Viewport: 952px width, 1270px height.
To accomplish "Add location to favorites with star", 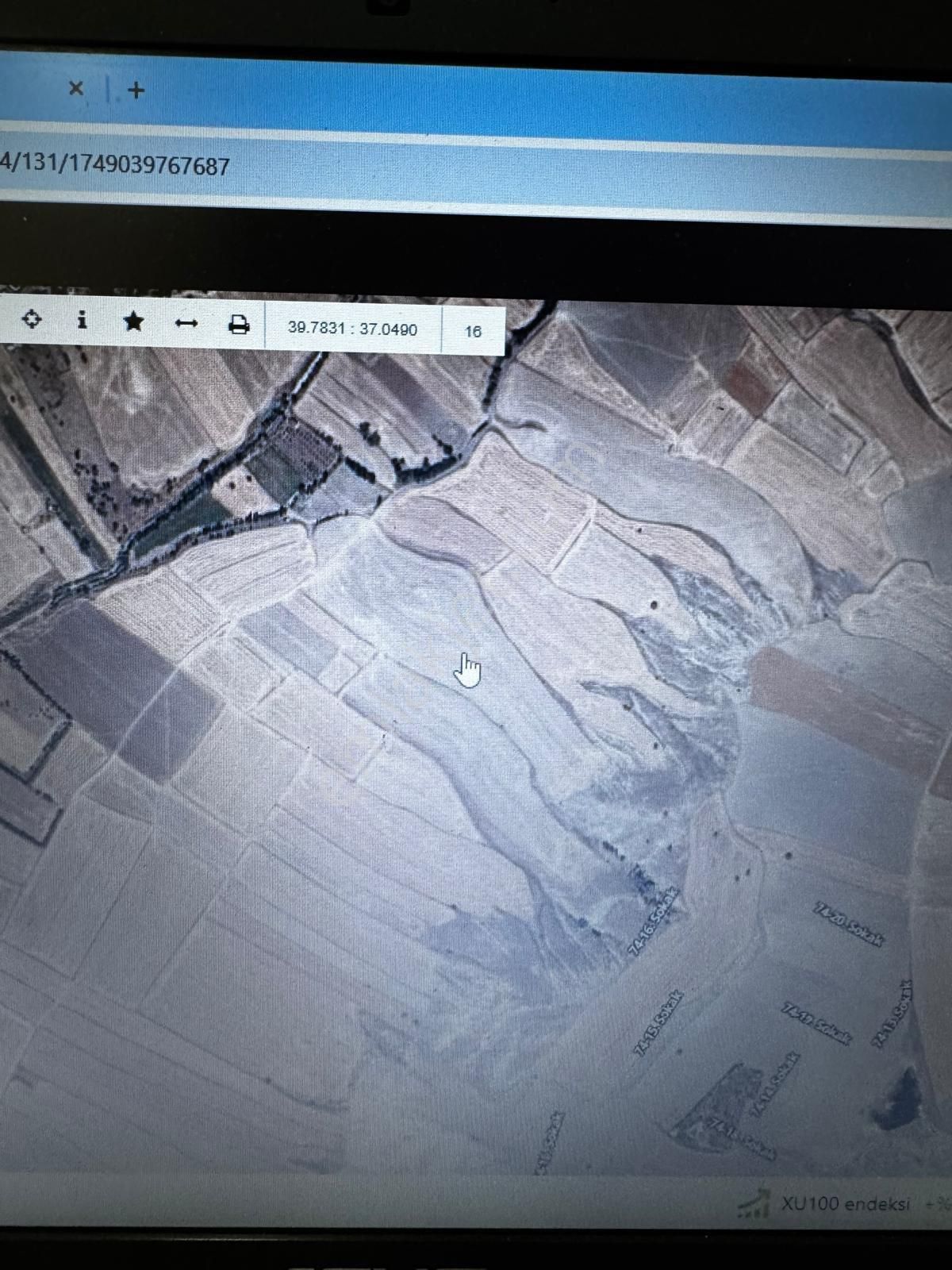I will tap(133, 321).
